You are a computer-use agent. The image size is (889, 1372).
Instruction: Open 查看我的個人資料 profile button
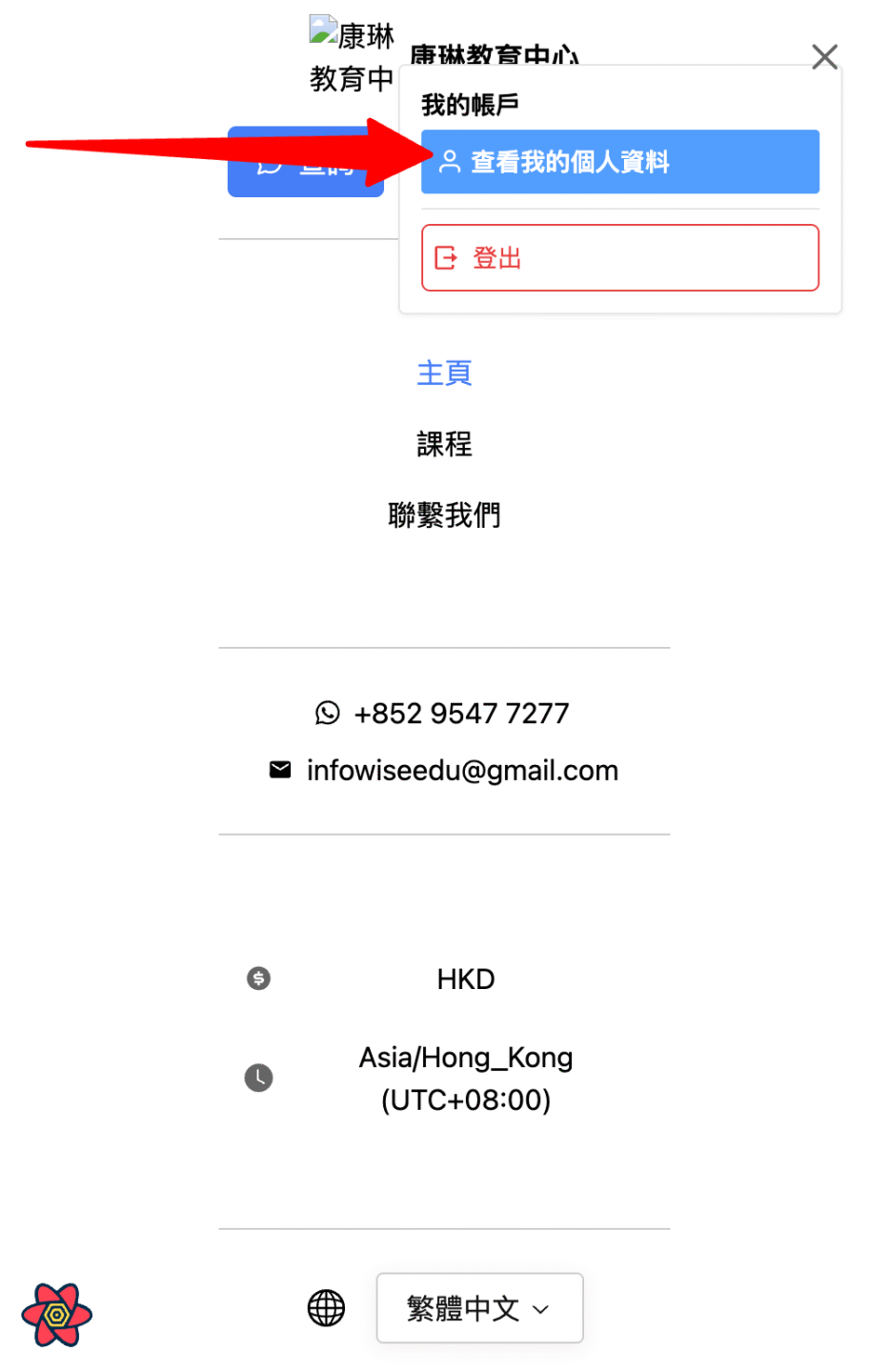pos(619,162)
